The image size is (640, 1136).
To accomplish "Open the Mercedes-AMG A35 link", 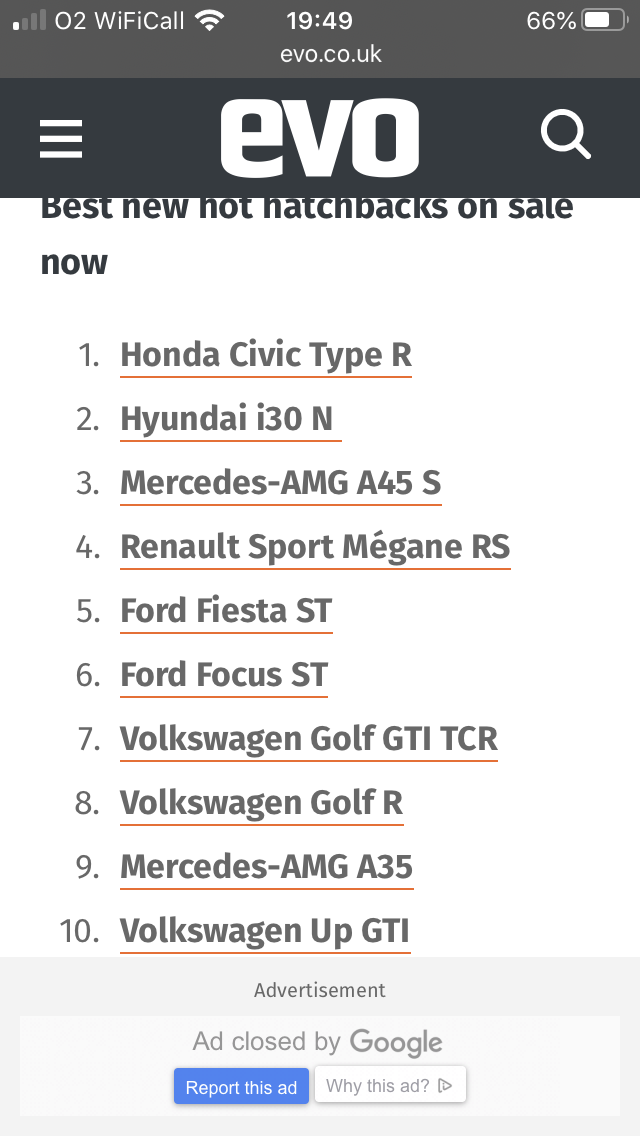I will point(267,866).
